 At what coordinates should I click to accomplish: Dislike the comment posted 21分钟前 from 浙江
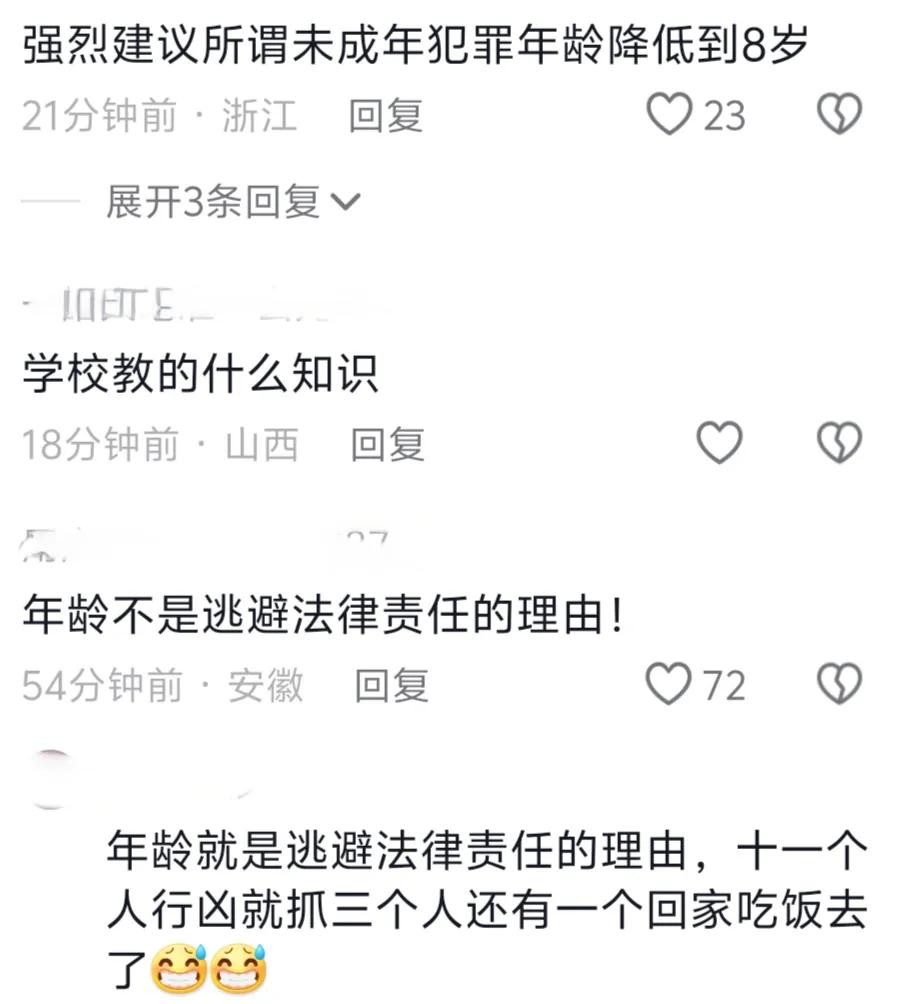[839, 115]
